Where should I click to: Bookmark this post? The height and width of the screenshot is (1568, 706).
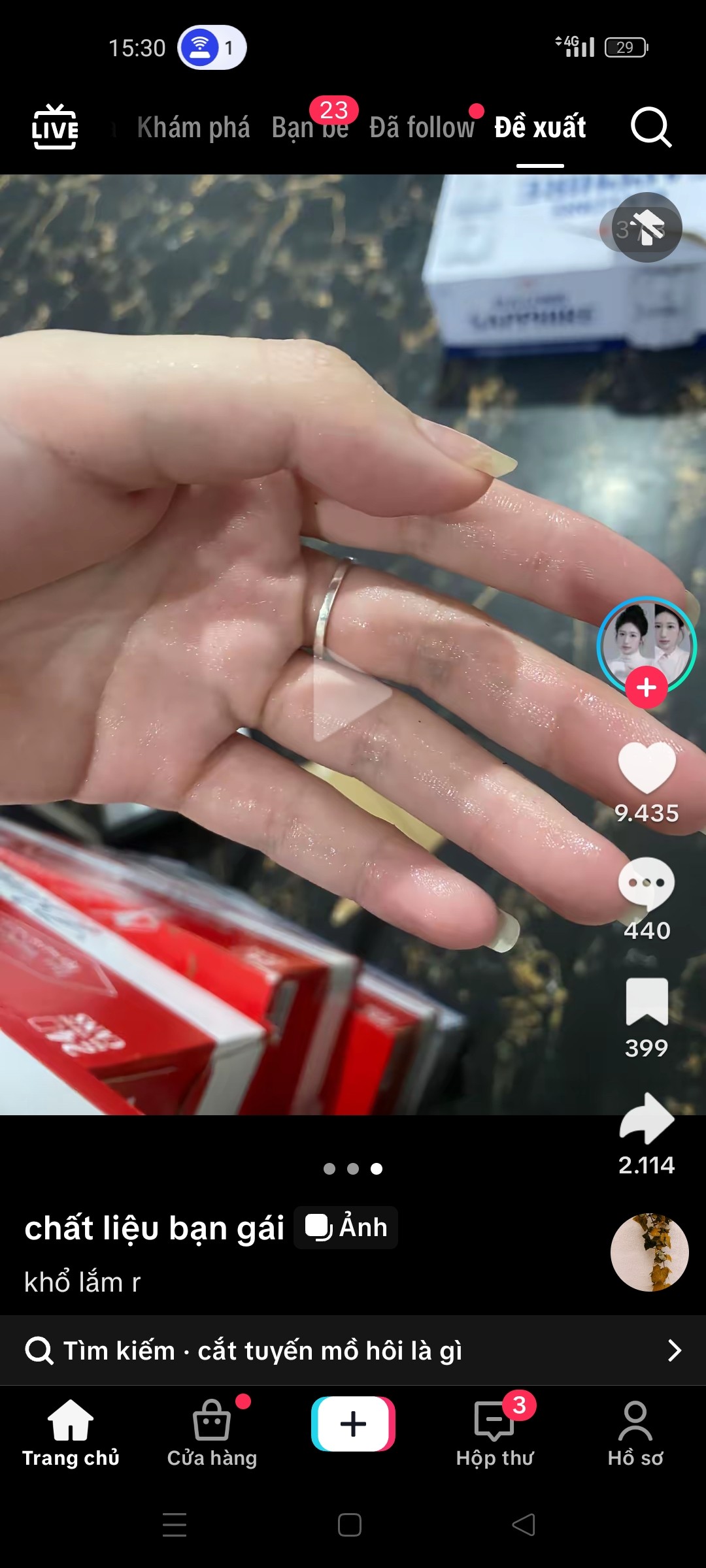pos(647,1002)
